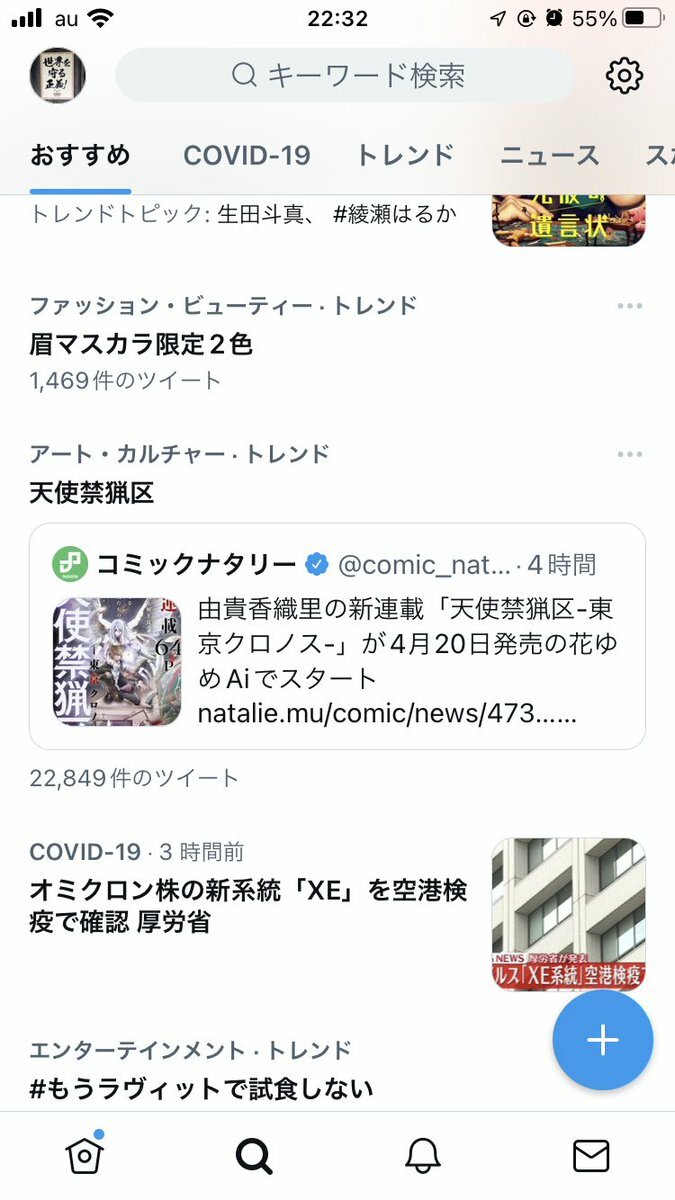Open the オミクロン株 XE news story
This screenshot has height=1200, width=675.
pyautogui.click(x=248, y=905)
